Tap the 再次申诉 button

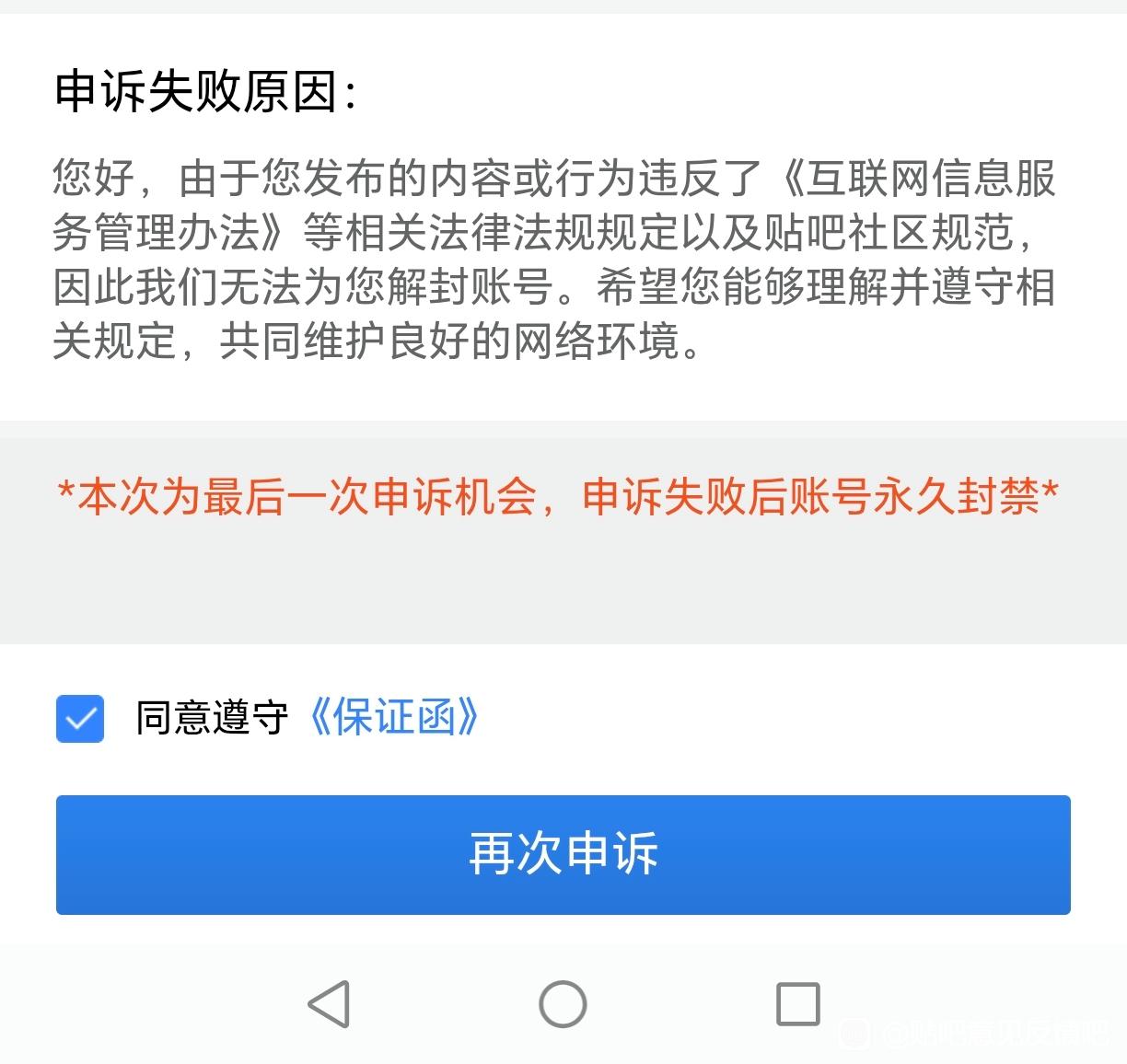click(563, 854)
